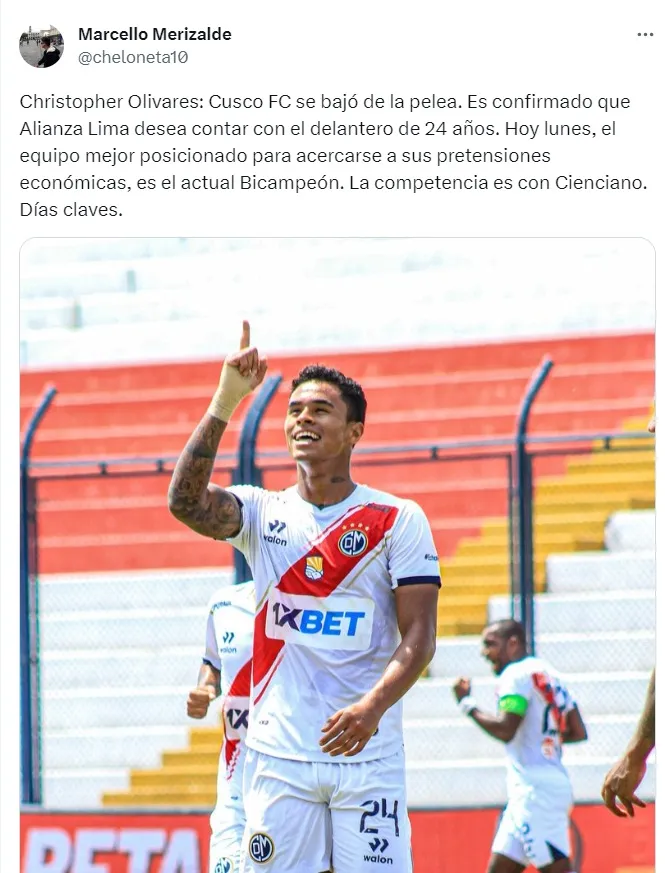Open the attached photo of the footballer
The image size is (665, 873).
coord(337,555)
